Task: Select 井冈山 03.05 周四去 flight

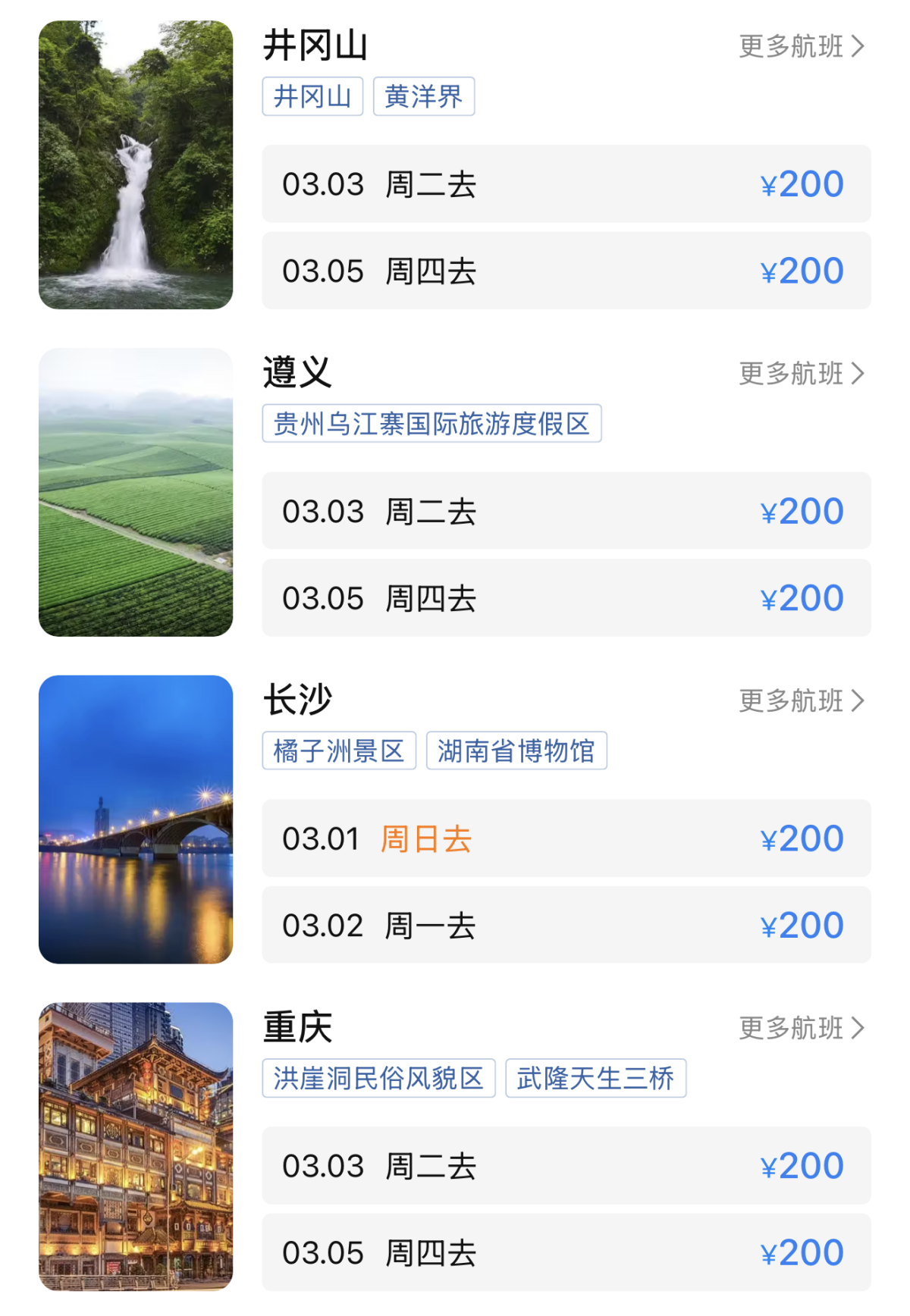Action: coord(566,271)
